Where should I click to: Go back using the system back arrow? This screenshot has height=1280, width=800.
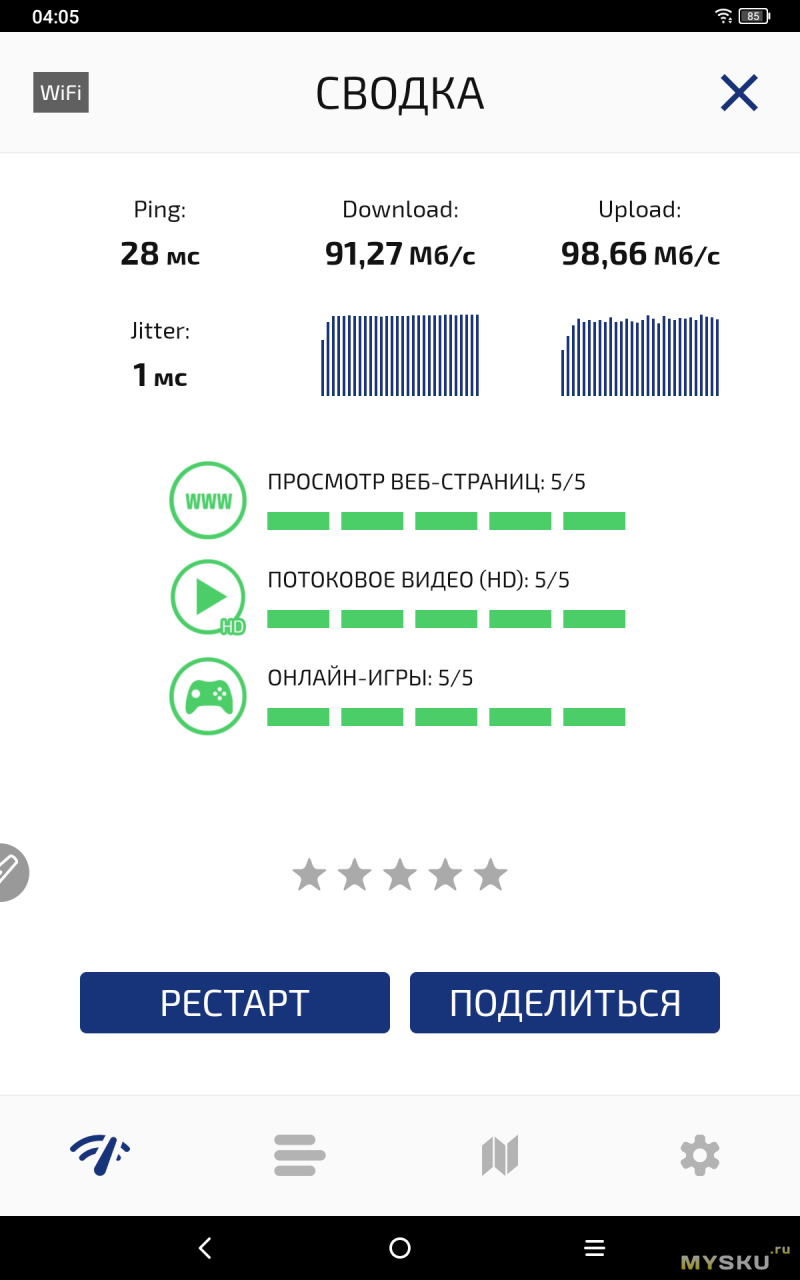205,1247
